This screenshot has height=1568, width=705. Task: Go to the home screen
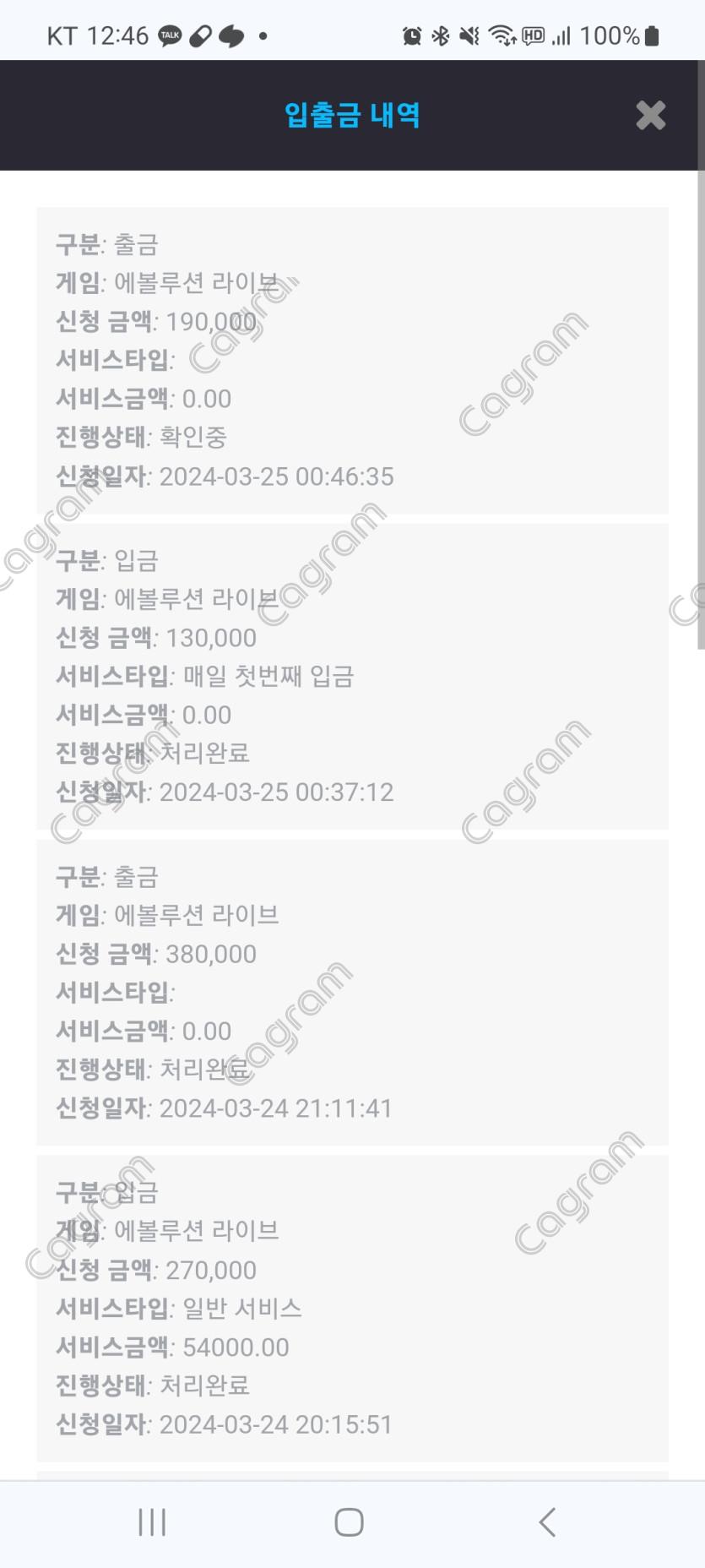point(349,1522)
